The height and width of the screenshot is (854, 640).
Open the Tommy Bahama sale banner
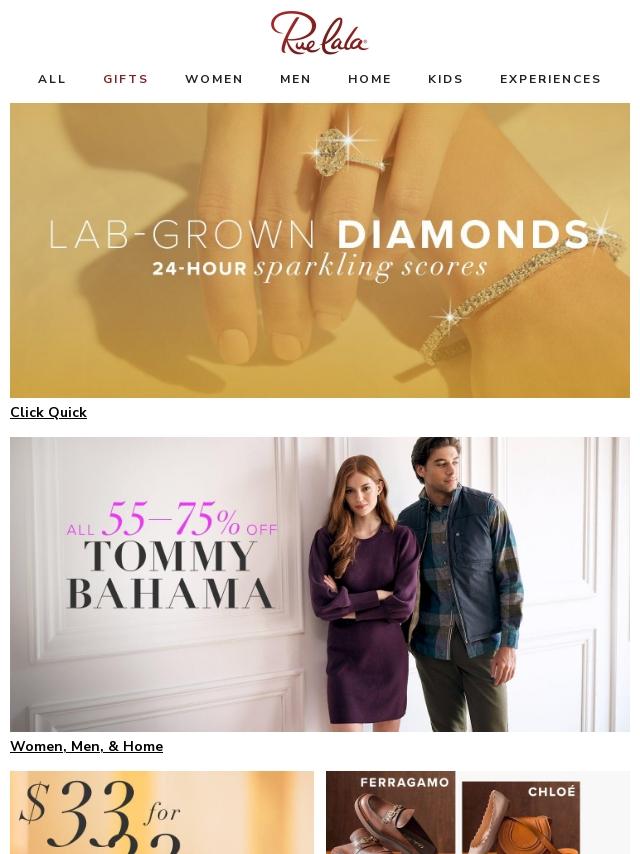[320, 584]
